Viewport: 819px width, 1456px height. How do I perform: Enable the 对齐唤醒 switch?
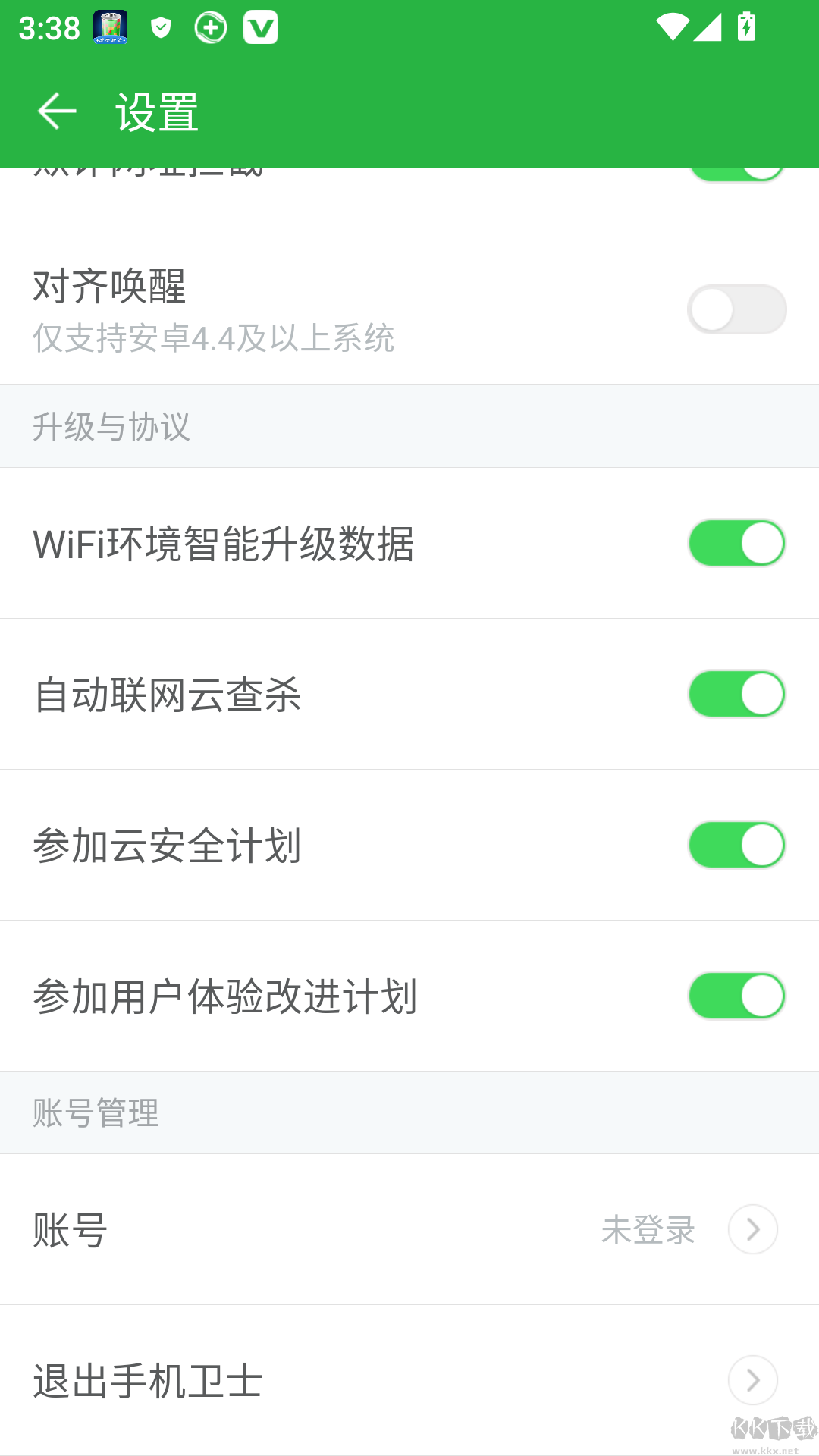pyautogui.click(x=736, y=309)
